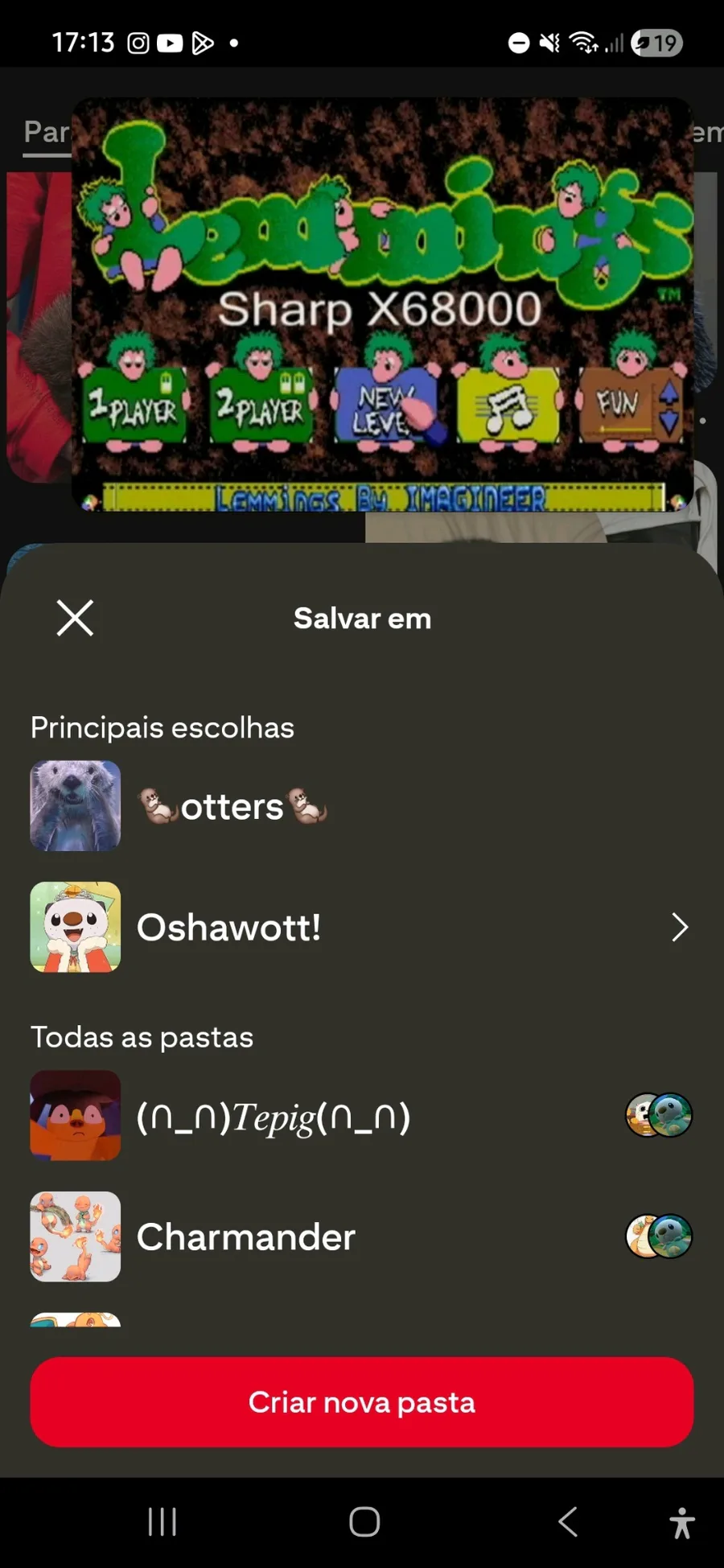The width and height of the screenshot is (724, 1568).
Task: Choose the Charmander board
Action: [x=245, y=1237]
